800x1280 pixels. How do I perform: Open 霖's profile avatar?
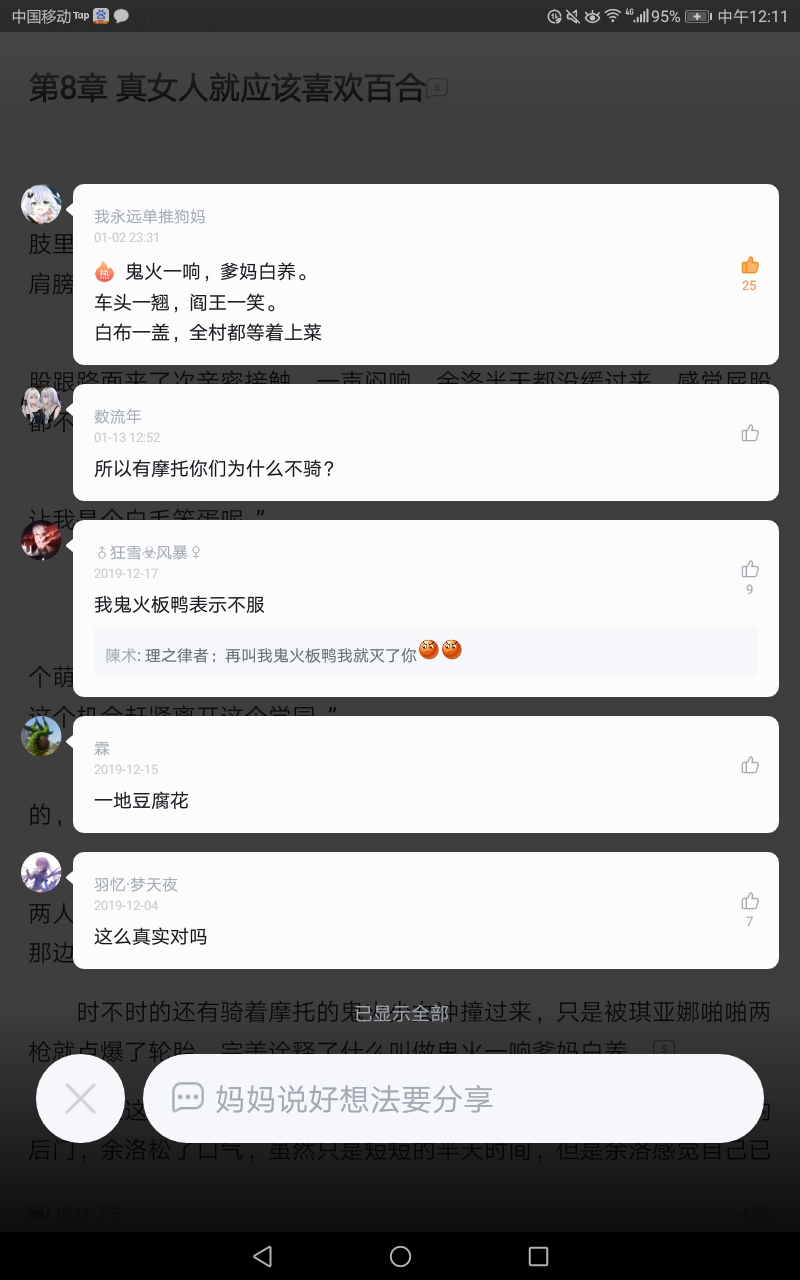tap(41, 736)
